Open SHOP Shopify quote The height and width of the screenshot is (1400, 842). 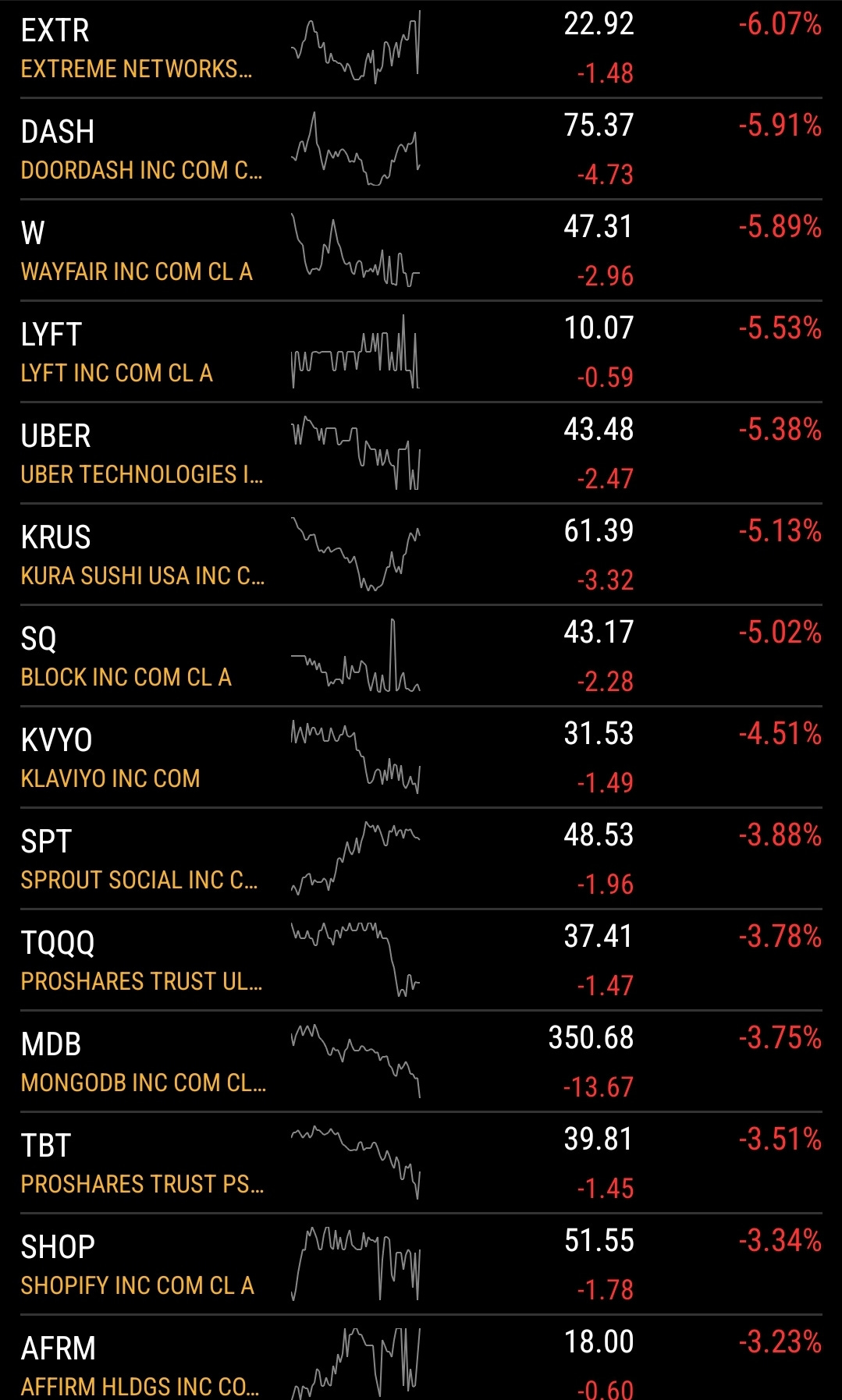pos(421,1264)
